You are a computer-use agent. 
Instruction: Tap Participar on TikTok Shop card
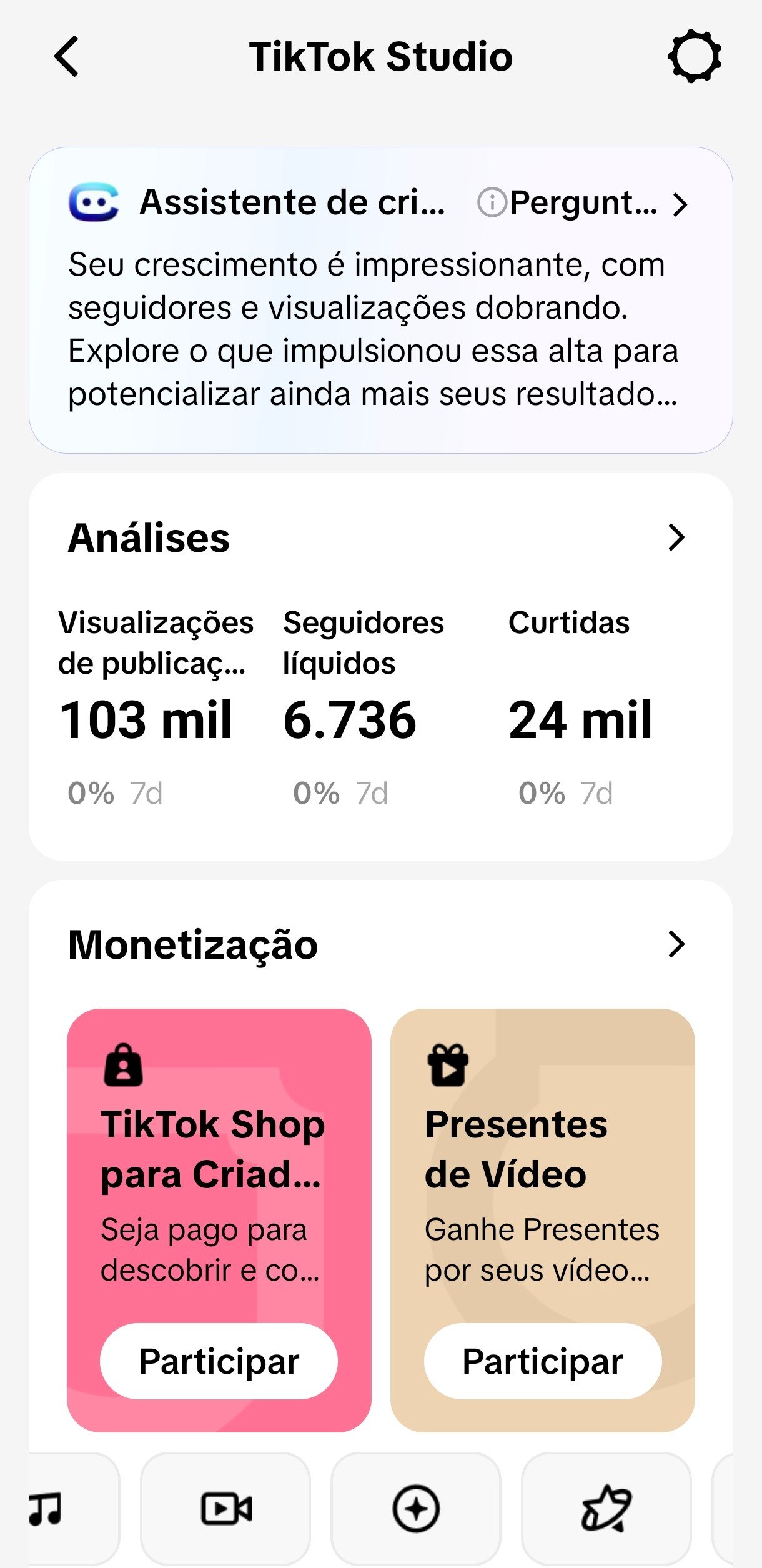click(219, 1361)
